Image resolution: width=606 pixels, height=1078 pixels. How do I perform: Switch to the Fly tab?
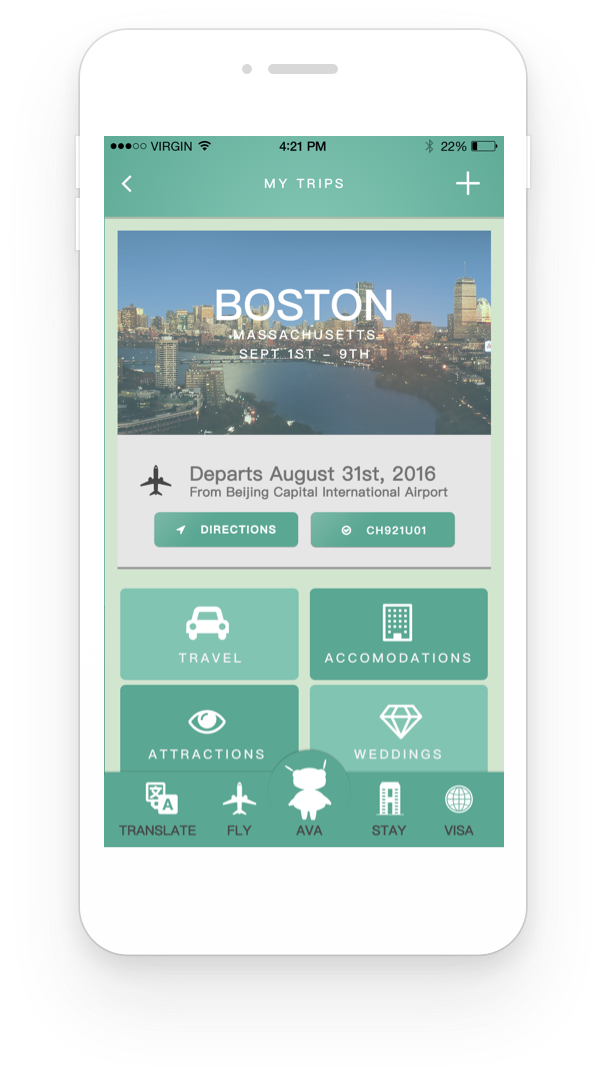239,810
